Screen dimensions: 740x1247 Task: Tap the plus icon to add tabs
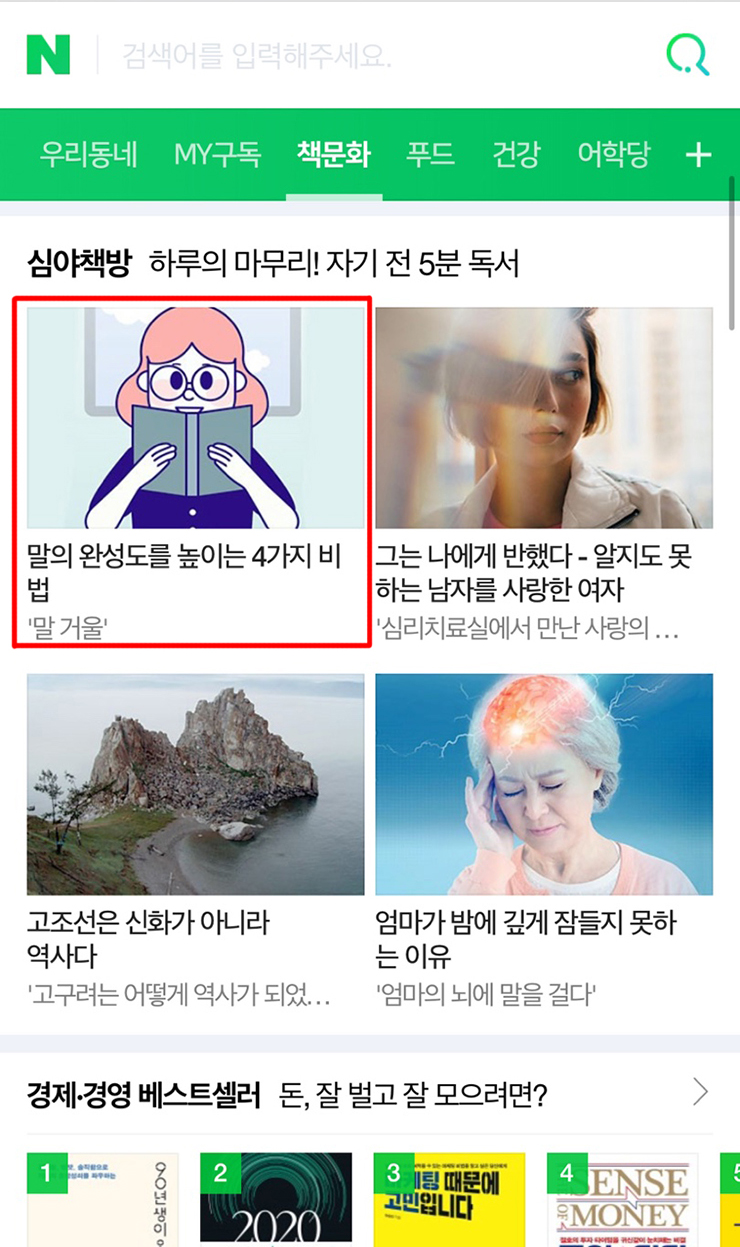[698, 155]
